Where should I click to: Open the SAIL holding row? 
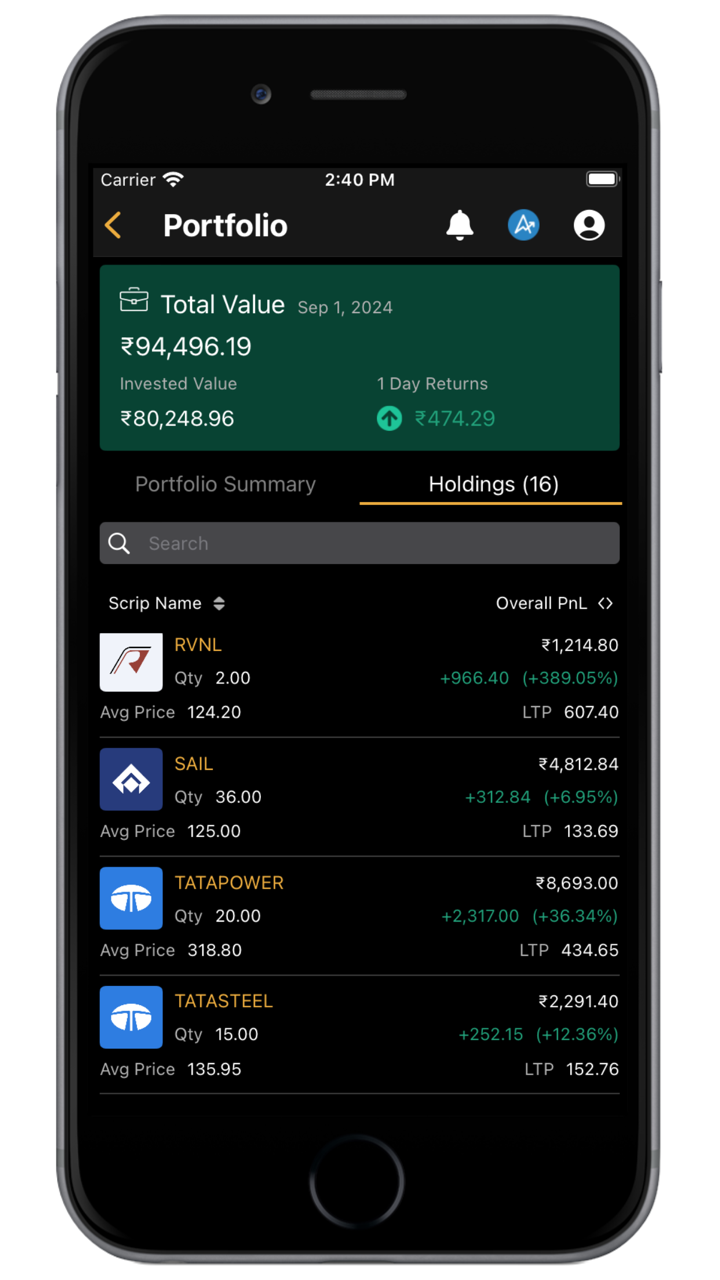[359, 797]
